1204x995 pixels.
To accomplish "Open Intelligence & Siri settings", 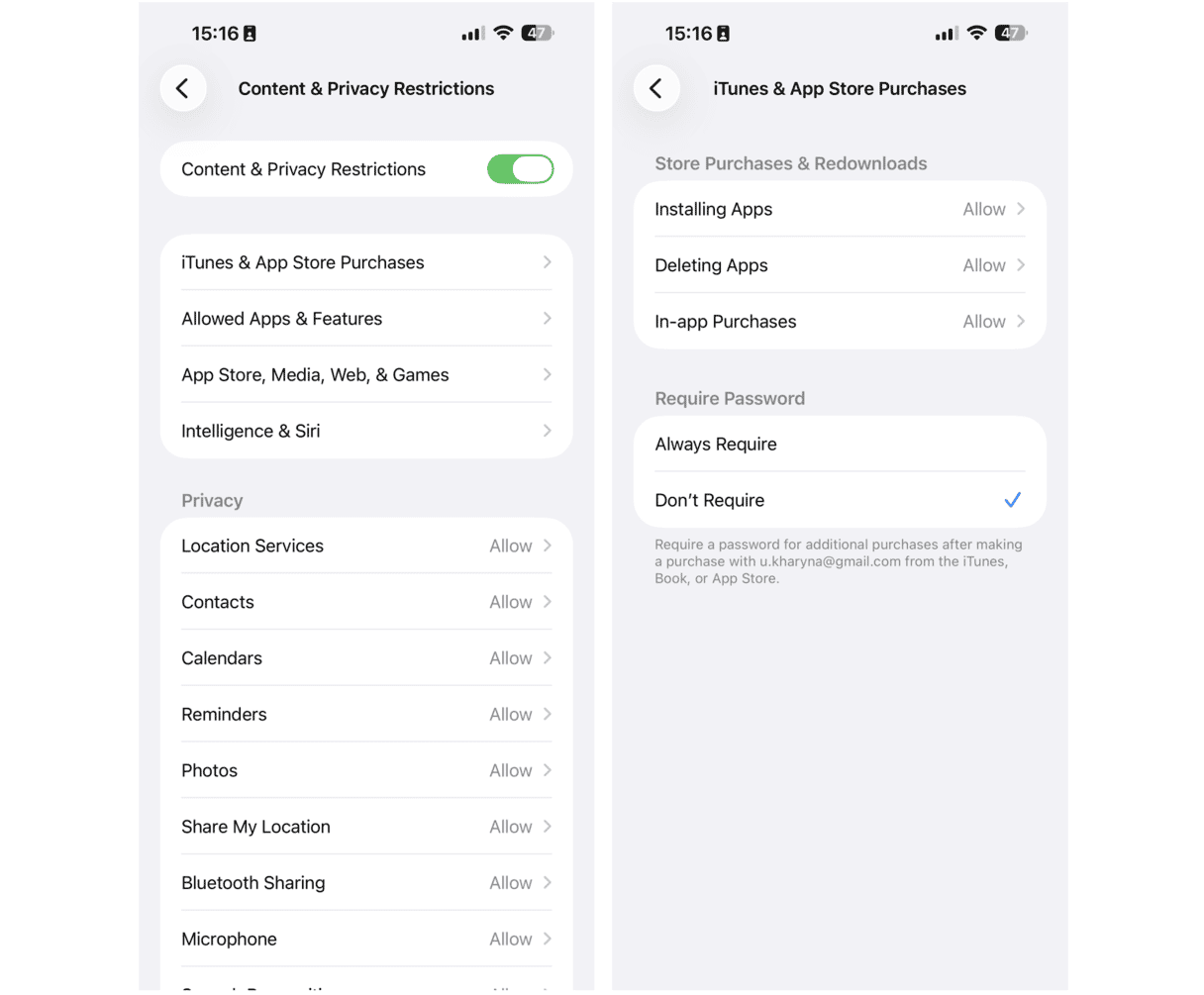I will (365, 431).
